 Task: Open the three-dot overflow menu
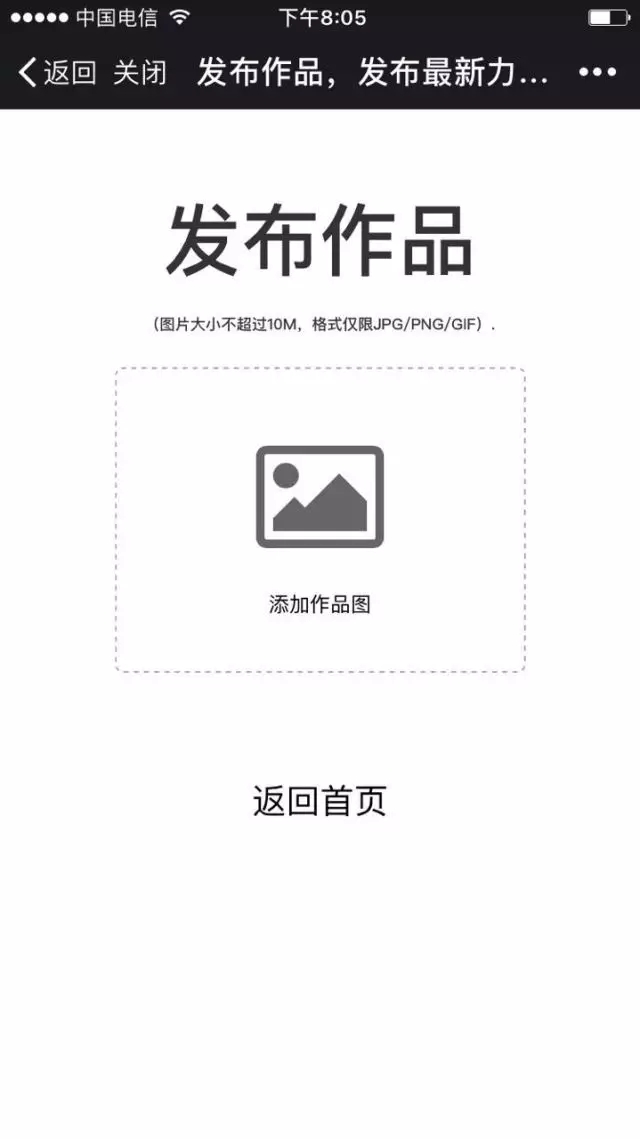coord(597,73)
